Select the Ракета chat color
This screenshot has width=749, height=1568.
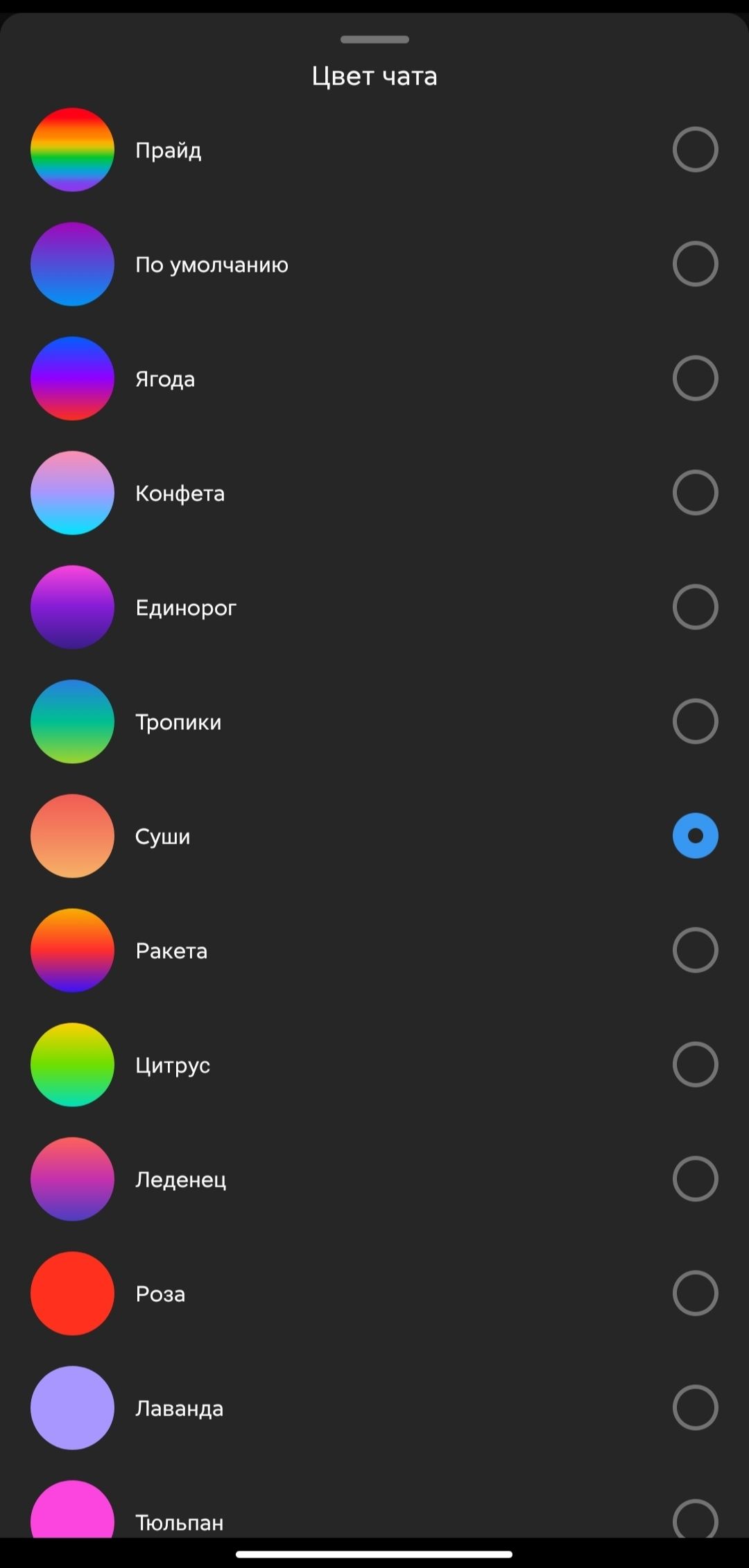click(695, 950)
